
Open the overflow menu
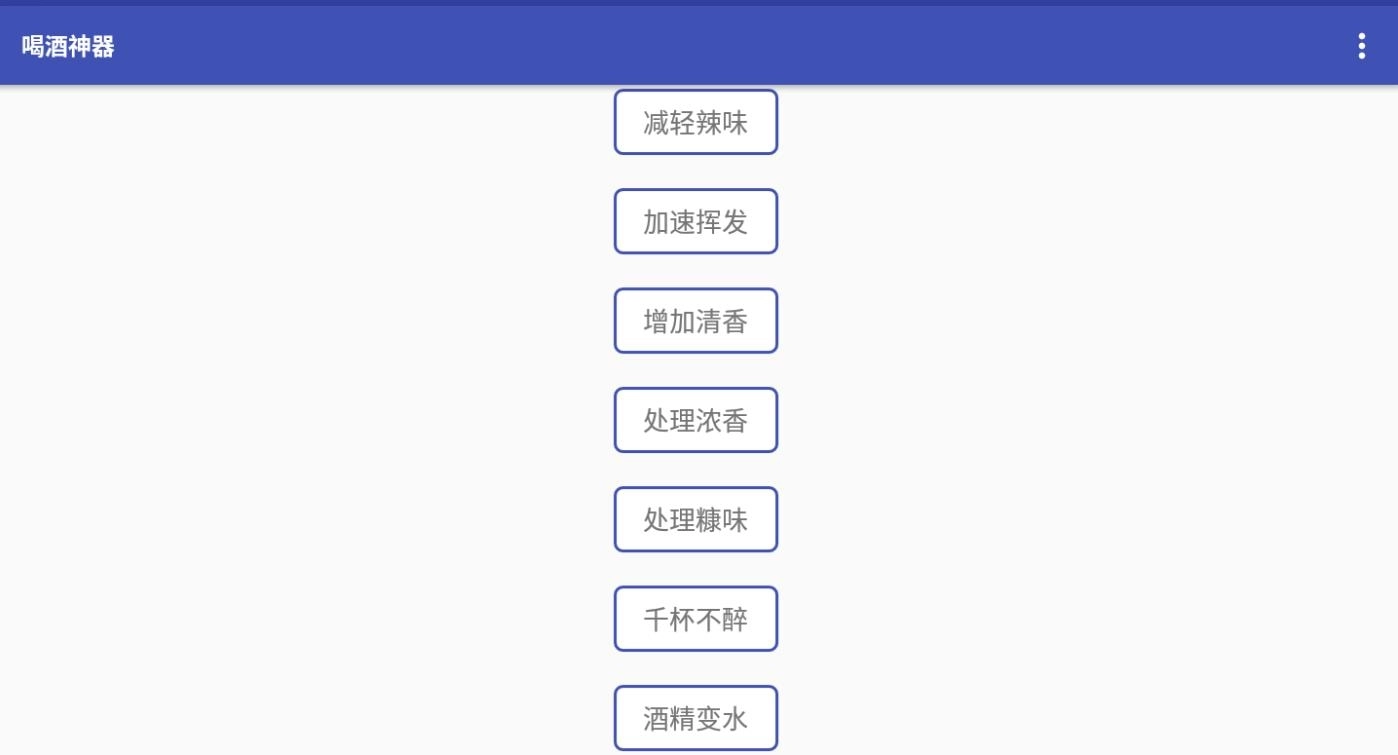[x=1361, y=46]
